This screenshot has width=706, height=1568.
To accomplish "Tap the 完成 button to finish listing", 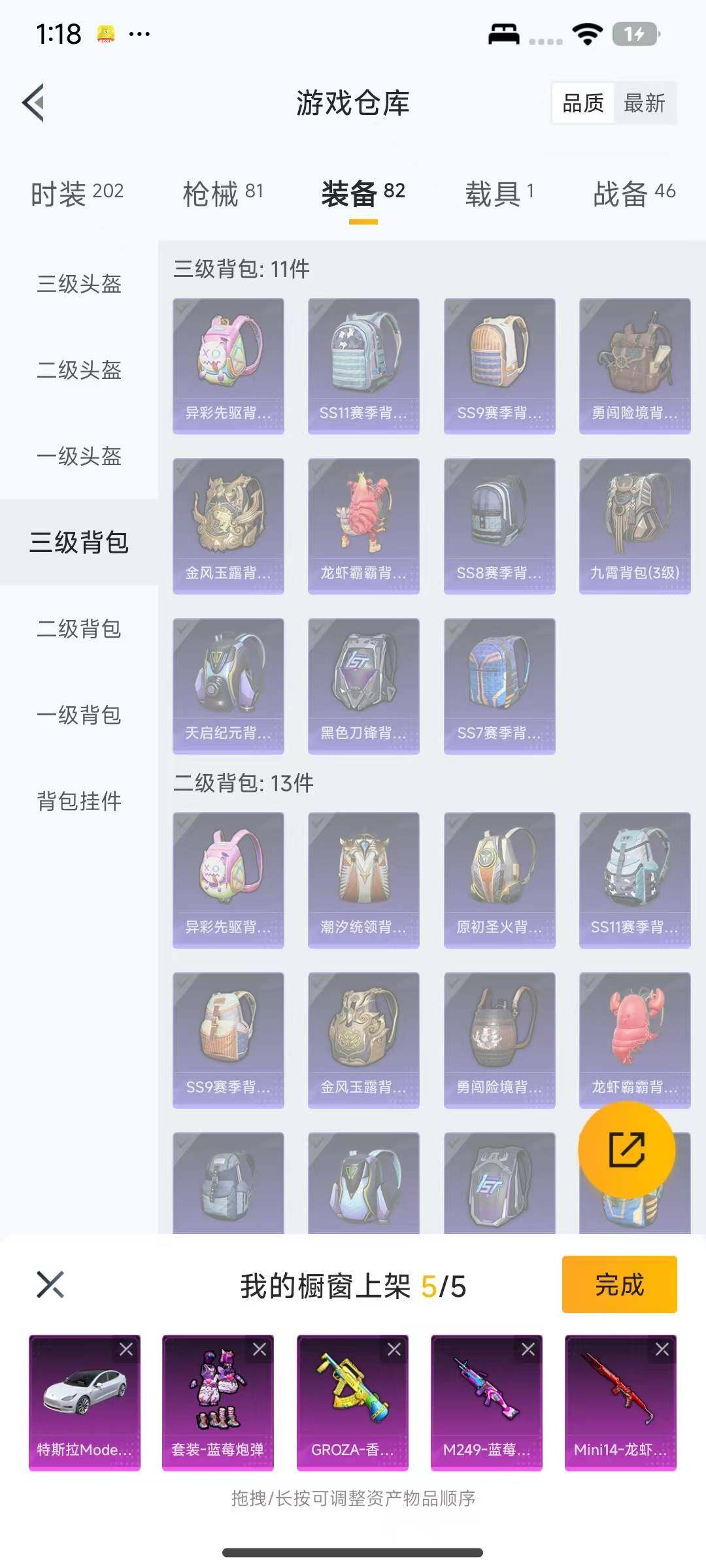I will pyautogui.click(x=618, y=1284).
